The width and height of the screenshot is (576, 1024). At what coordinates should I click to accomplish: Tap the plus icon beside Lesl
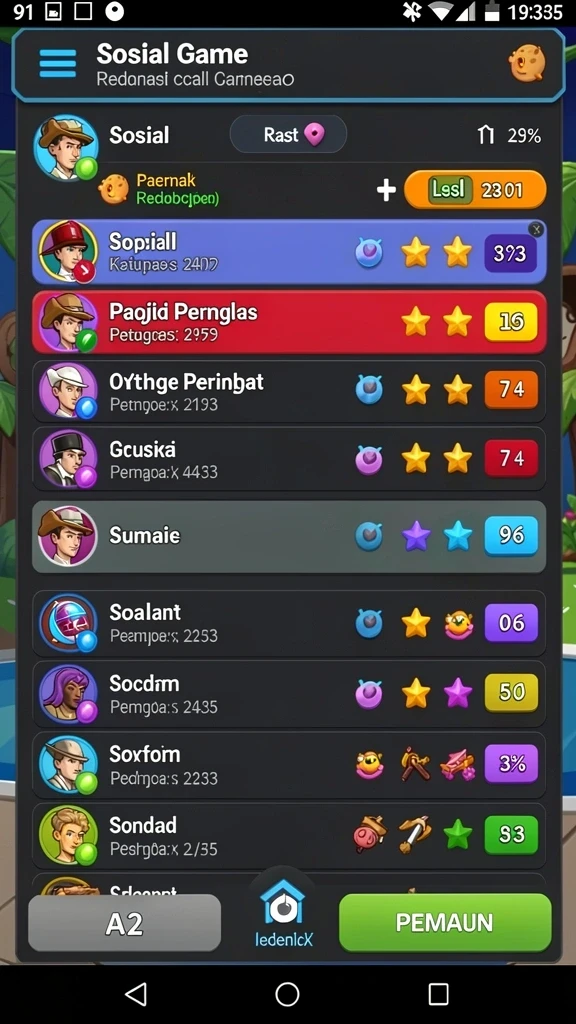tap(386, 190)
